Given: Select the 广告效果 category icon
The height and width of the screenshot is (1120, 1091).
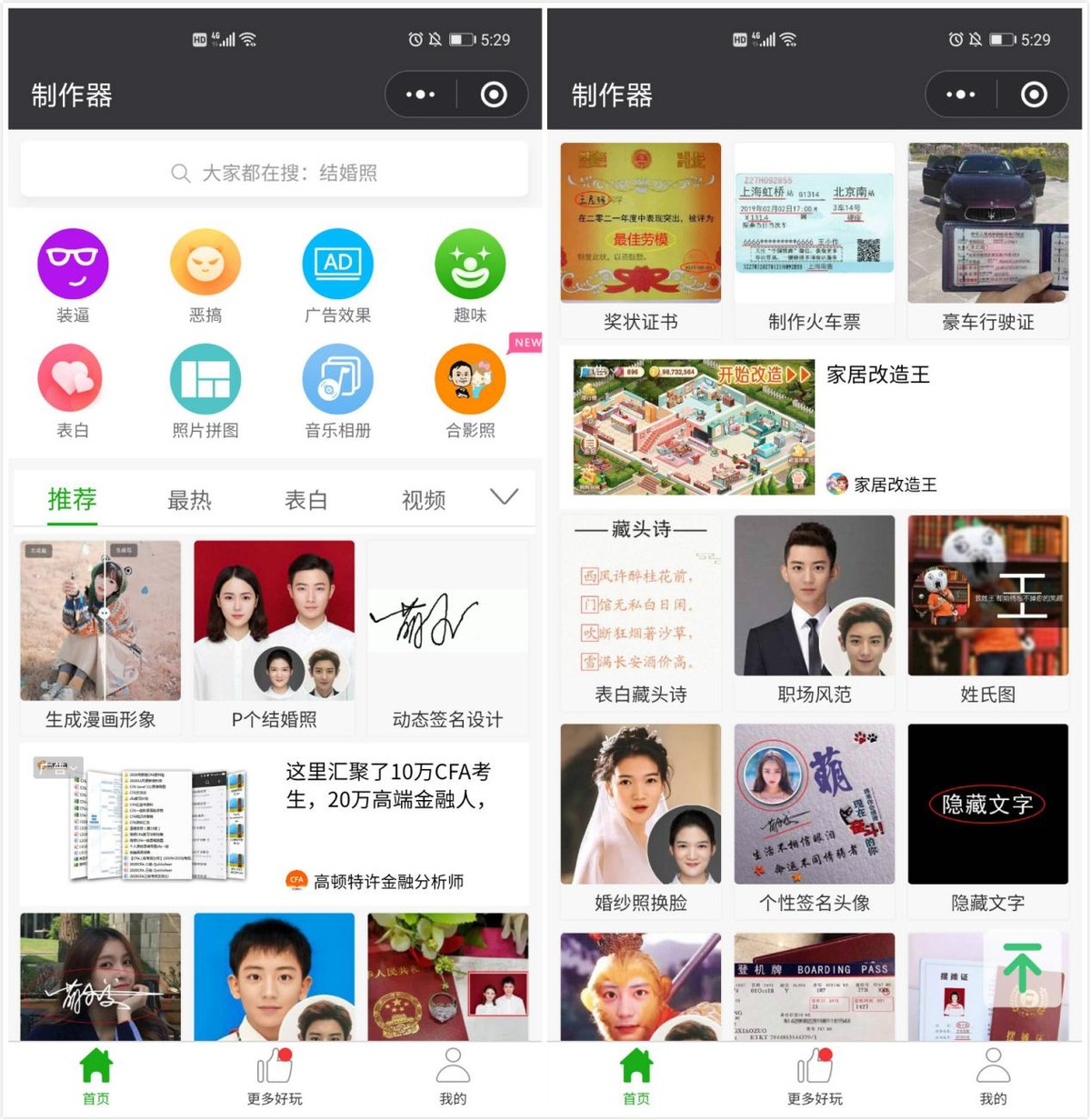Looking at the screenshot, I should click(x=337, y=264).
